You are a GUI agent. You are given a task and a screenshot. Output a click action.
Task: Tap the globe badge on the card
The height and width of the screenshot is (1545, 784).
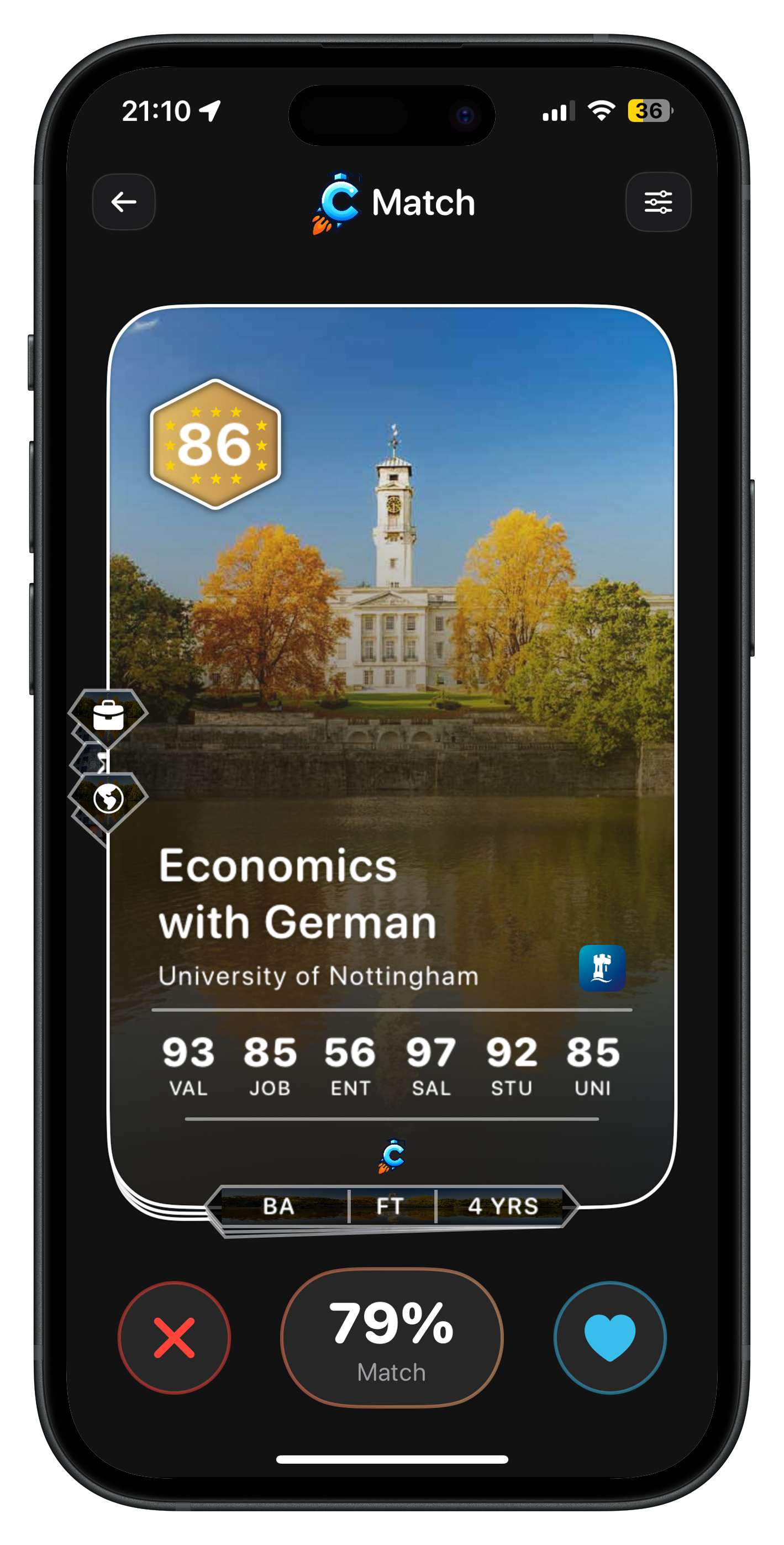[x=109, y=799]
